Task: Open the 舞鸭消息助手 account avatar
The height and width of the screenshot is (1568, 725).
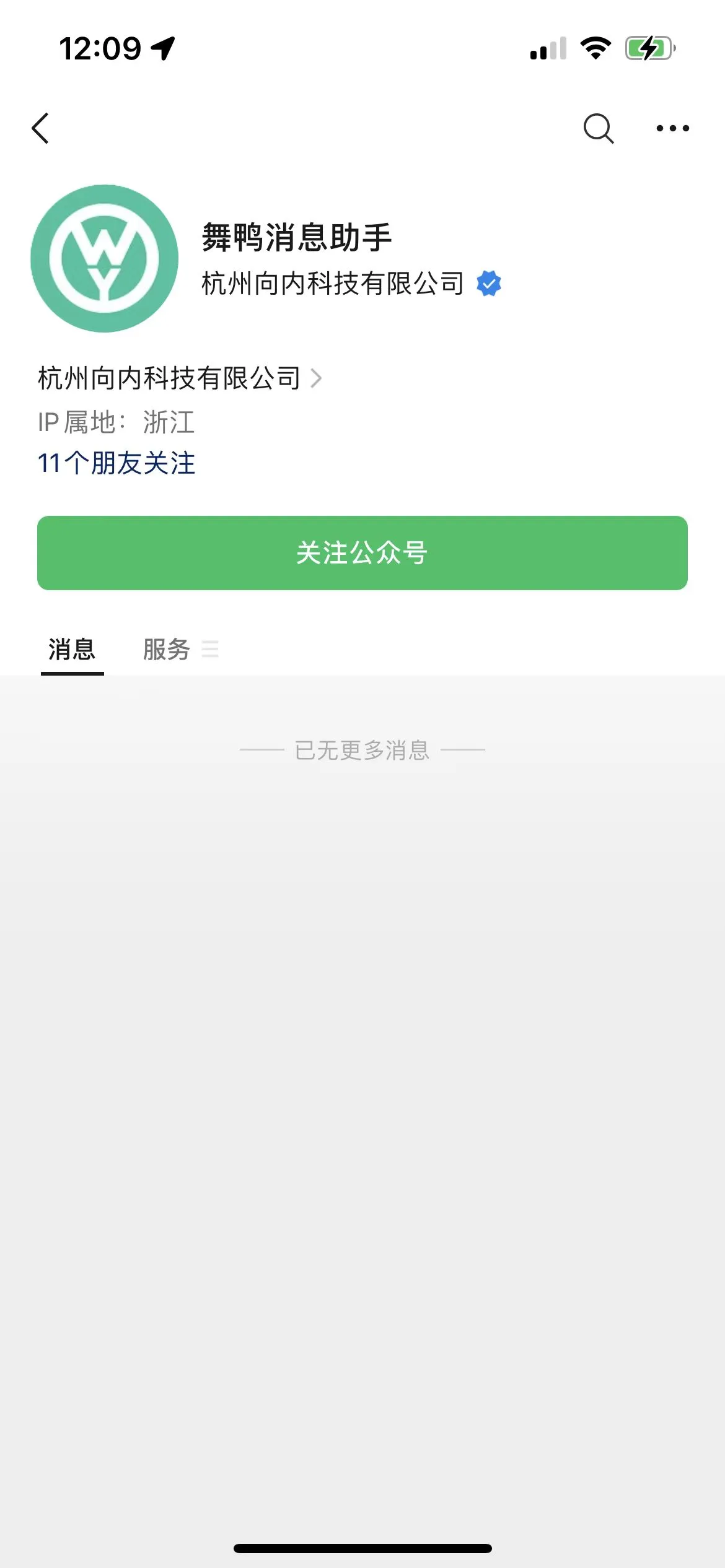Action: click(x=105, y=258)
